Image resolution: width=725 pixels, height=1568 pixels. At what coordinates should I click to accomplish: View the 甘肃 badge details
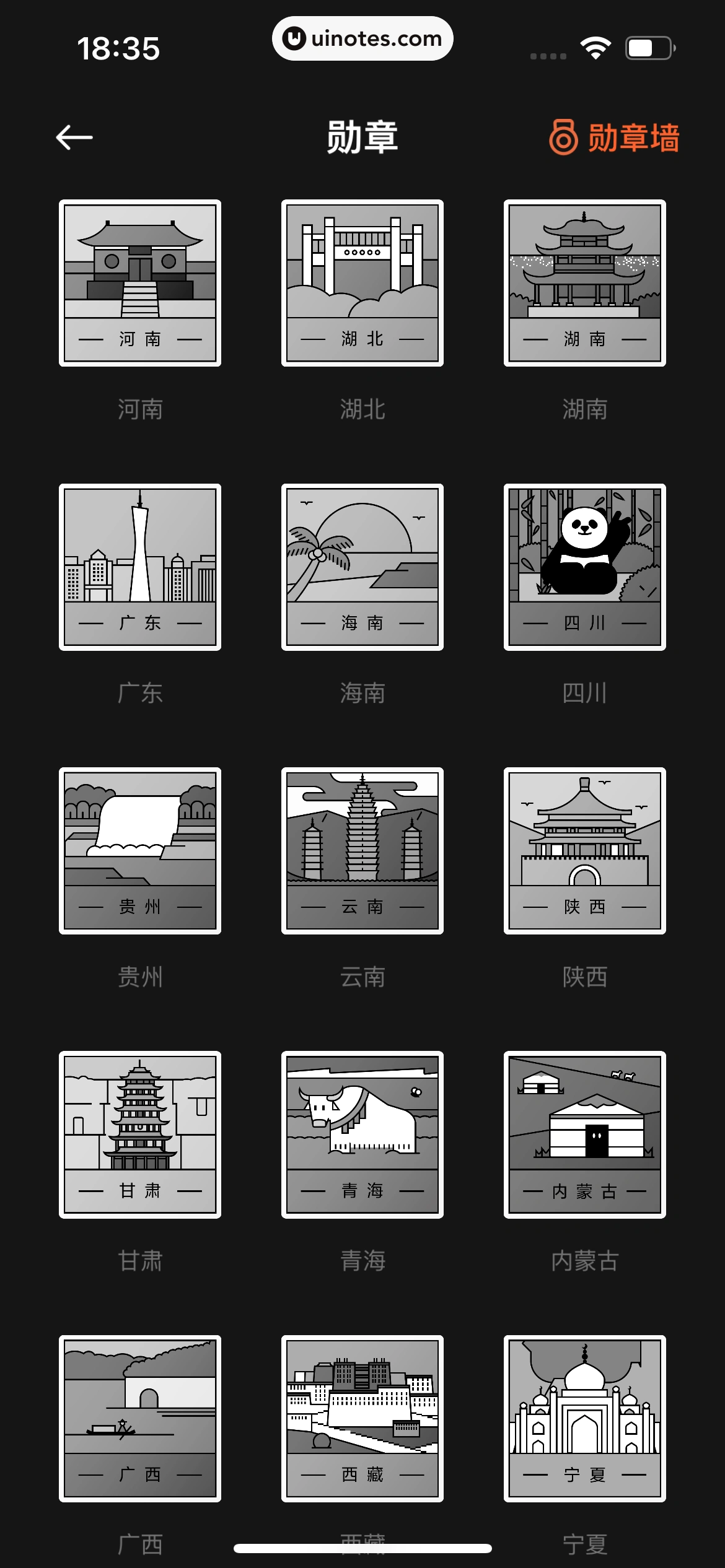click(x=140, y=1135)
